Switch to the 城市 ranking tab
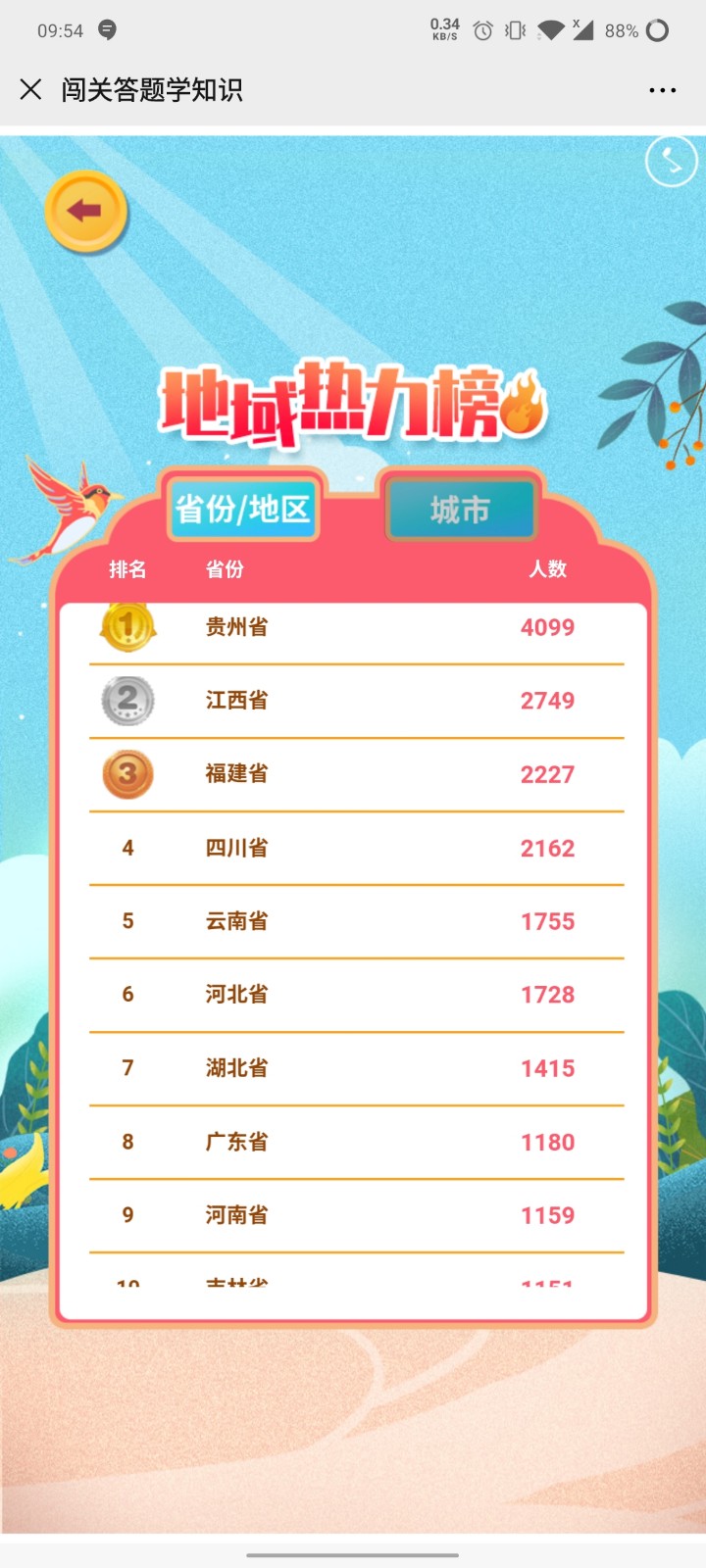This screenshot has height=1568, width=706. click(461, 509)
